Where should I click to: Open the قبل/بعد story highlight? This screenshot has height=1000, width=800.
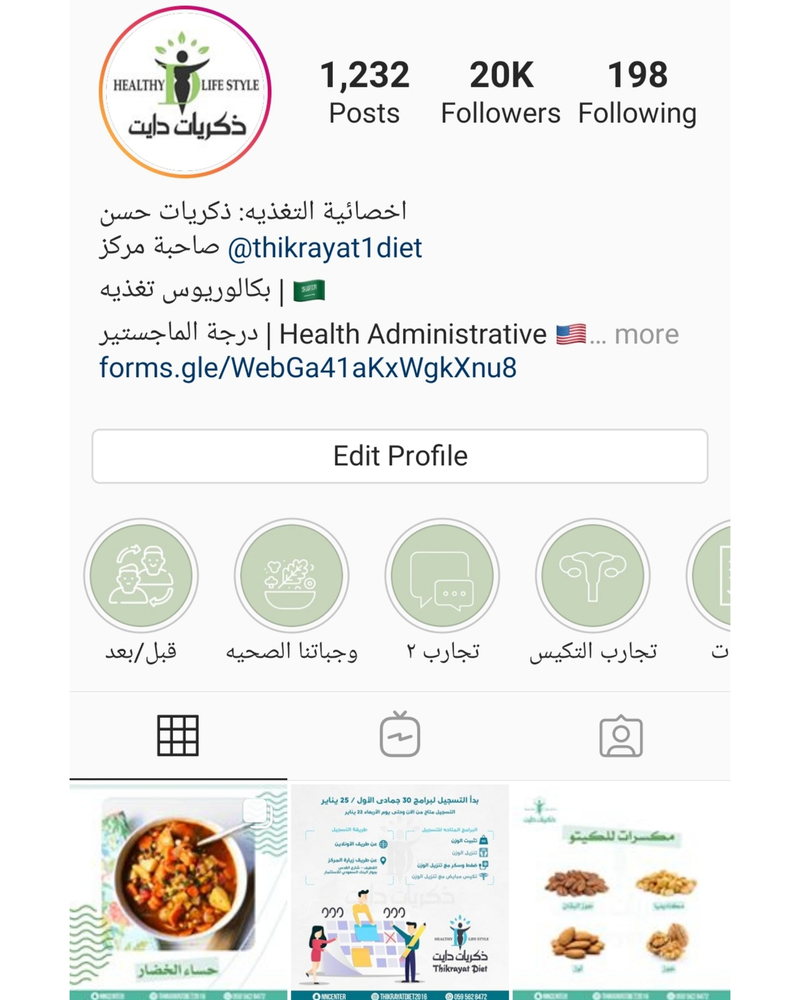141,577
